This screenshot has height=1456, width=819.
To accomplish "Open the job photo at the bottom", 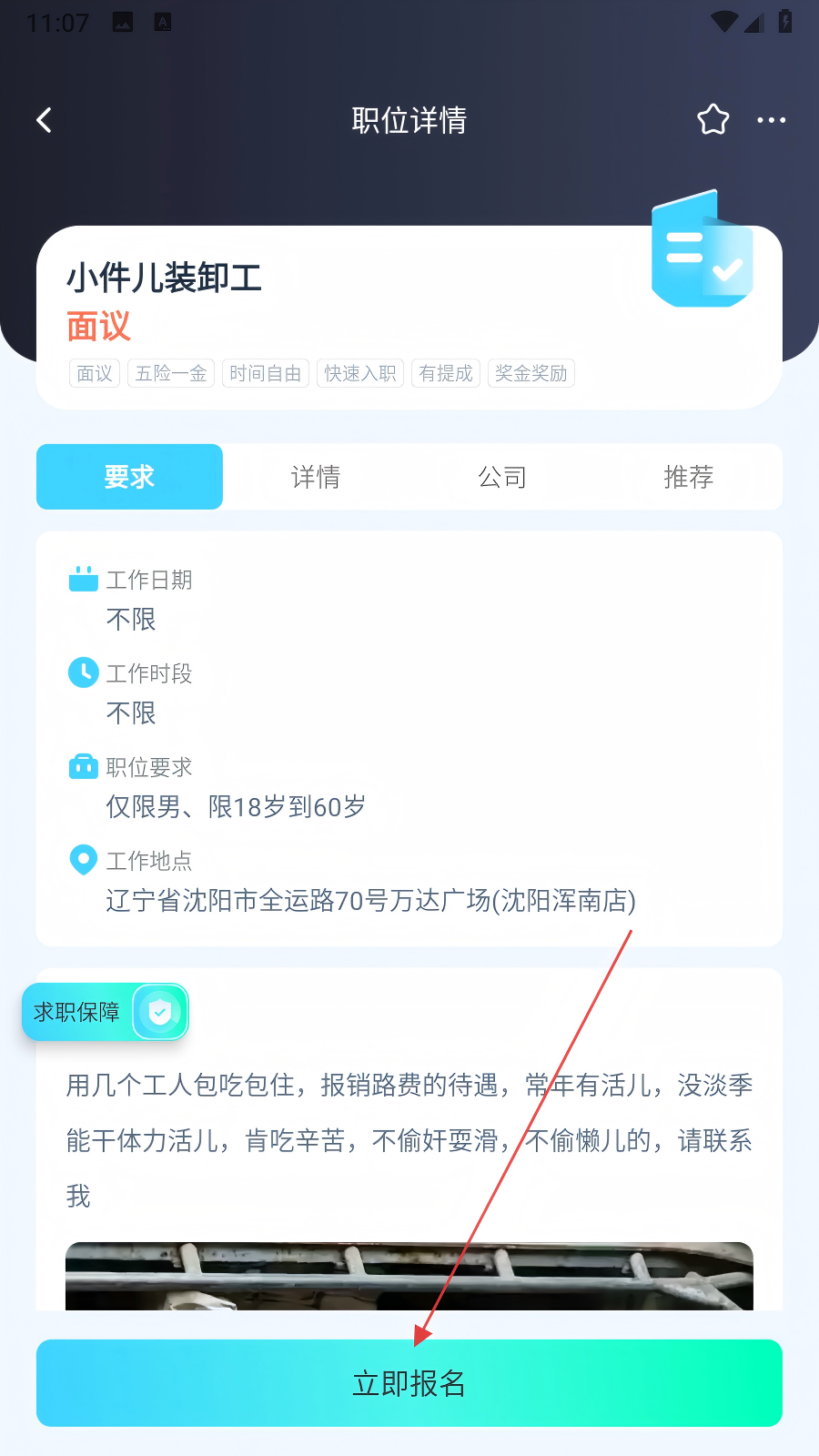I will pos(409,1276).
